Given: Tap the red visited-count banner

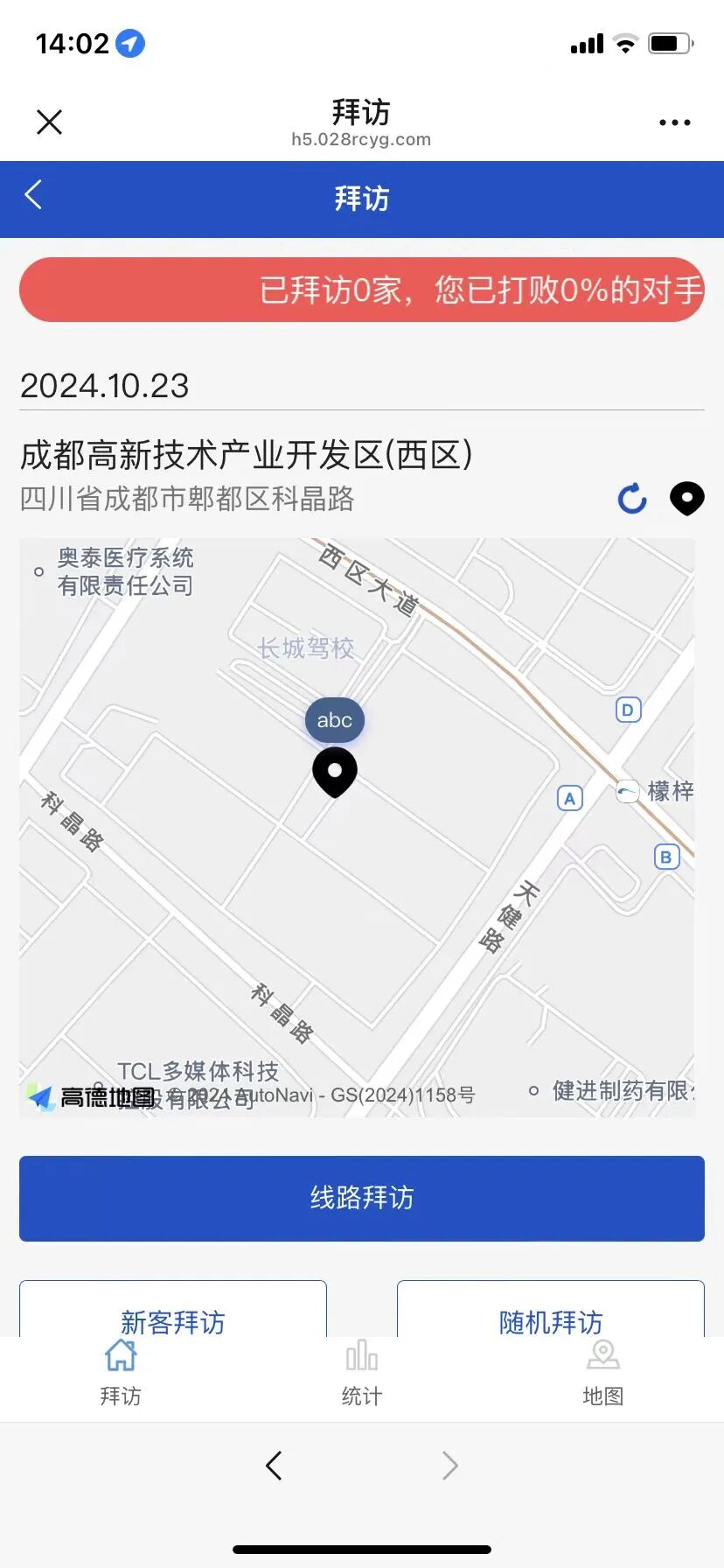Looking at the screenshot, I should tap(362, 290).
